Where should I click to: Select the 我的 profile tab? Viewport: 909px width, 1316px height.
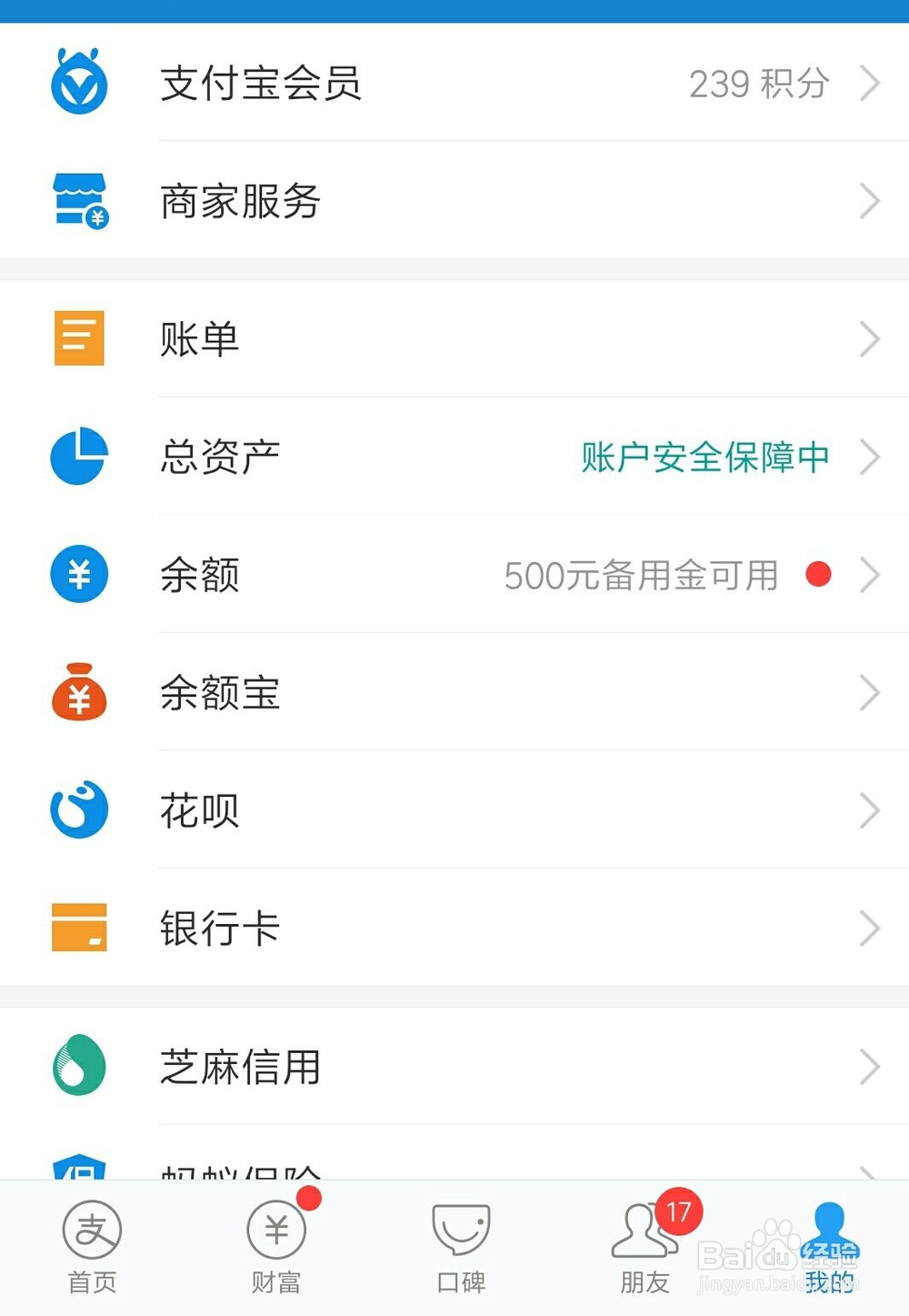(830, 1248)
